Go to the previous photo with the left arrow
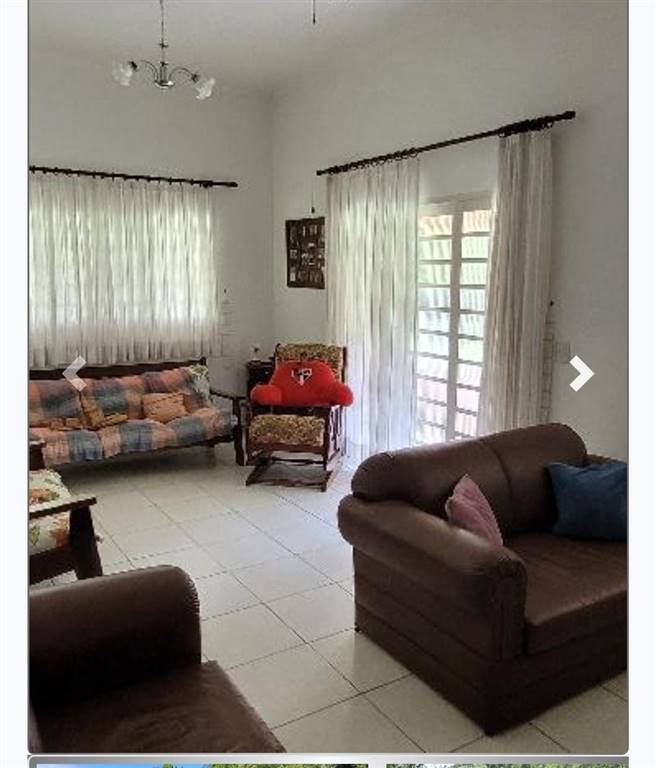Screen dimensions: 656x768 tap(75, 374)
